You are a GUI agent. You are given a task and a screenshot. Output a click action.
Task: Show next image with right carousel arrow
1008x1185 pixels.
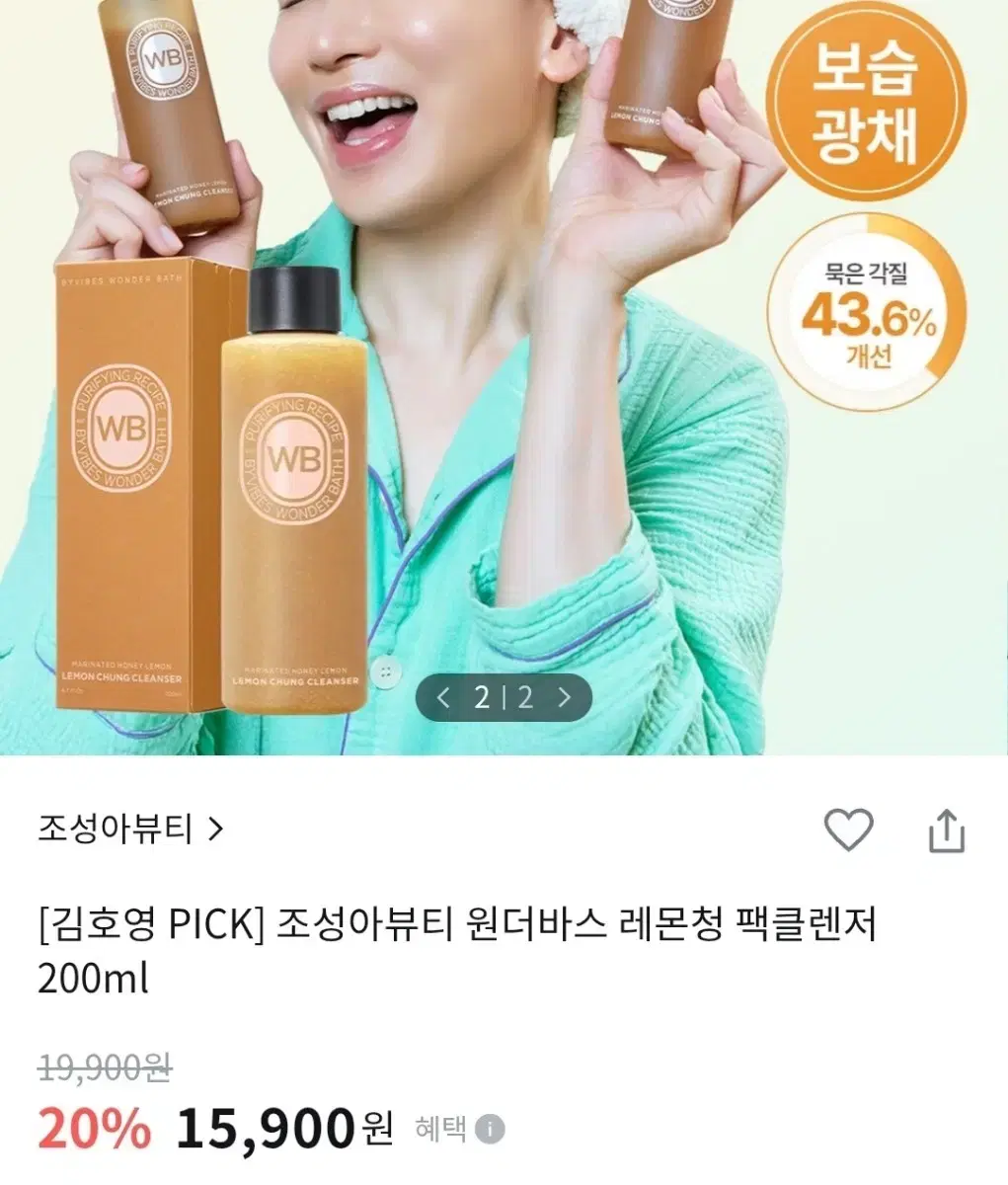[565, 697]
